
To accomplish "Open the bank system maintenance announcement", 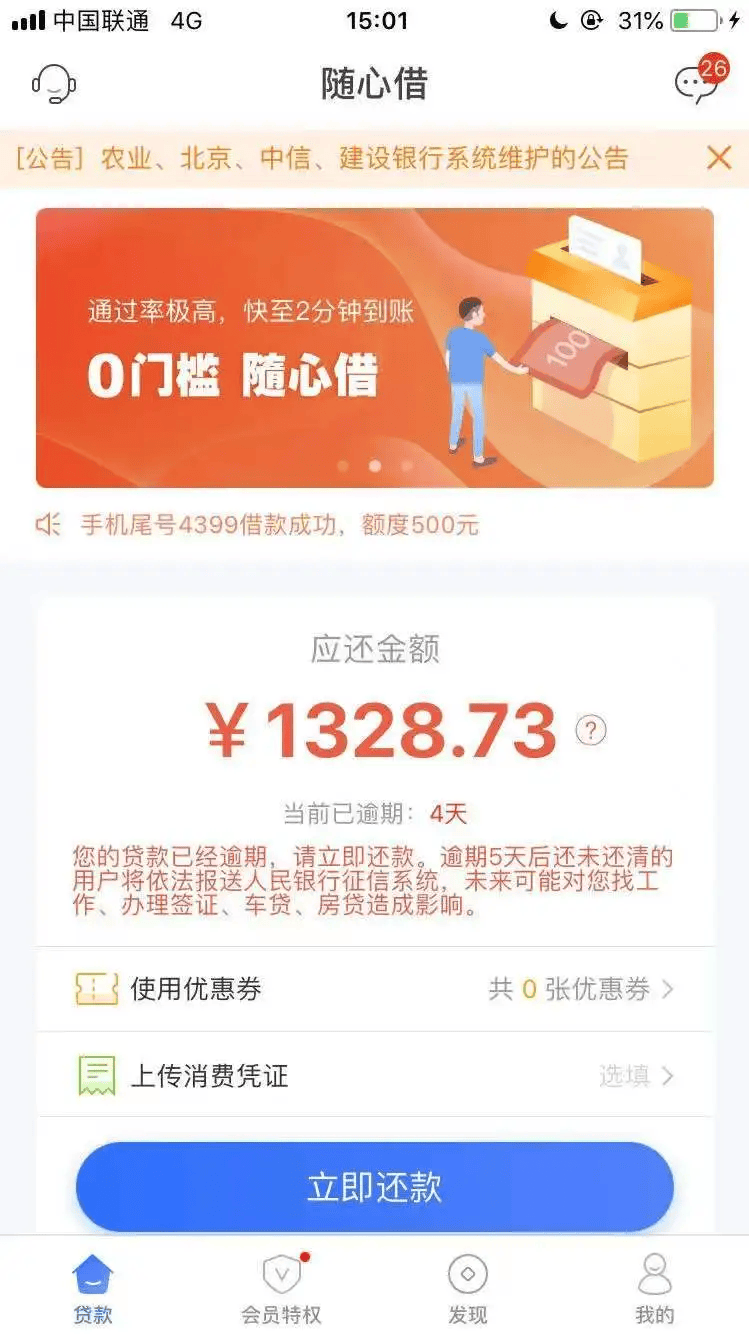I will pos(322,158).
